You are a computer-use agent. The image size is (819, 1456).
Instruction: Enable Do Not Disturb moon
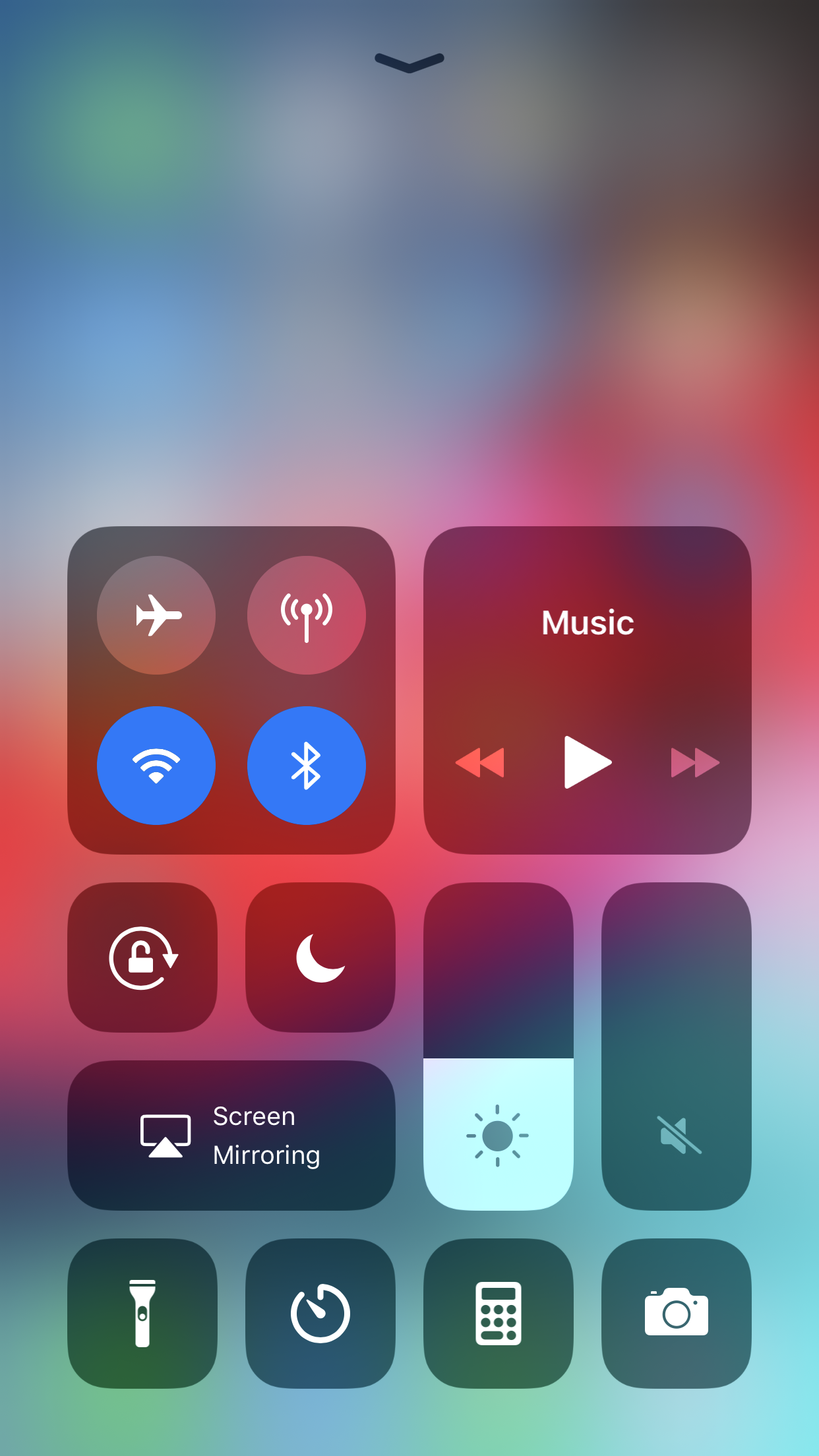(x=320, y=957)
